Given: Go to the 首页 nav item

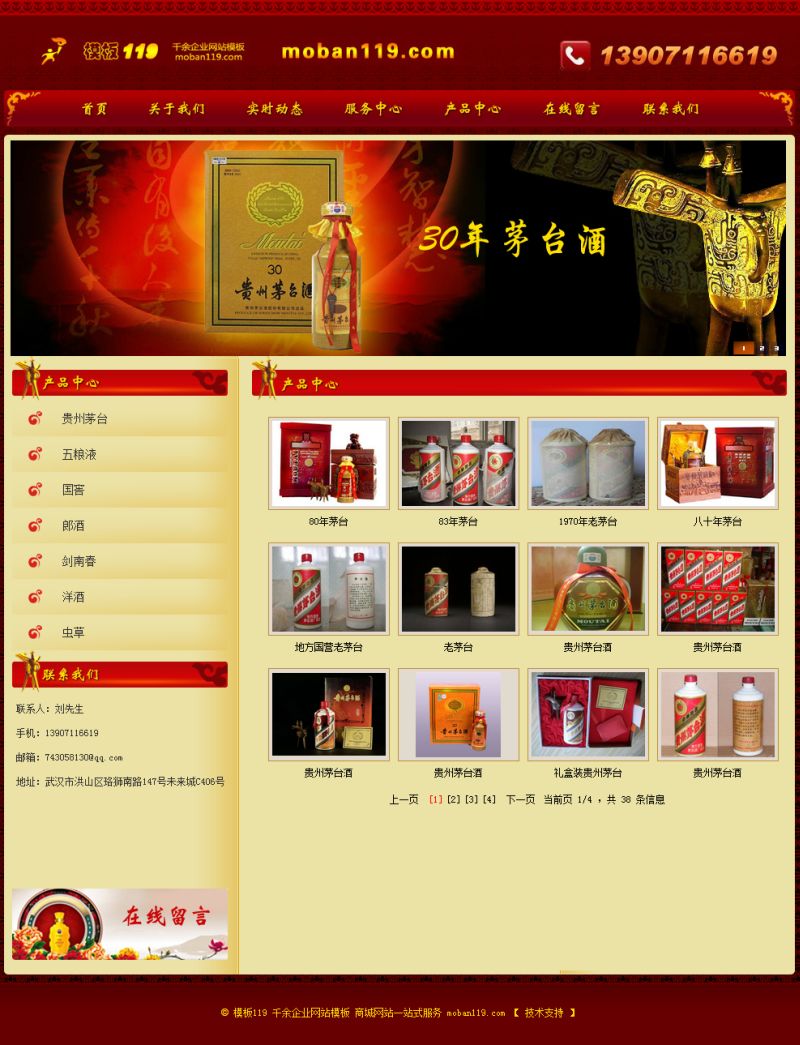Looking at the screenshot, I should click(x=95, y=109).
